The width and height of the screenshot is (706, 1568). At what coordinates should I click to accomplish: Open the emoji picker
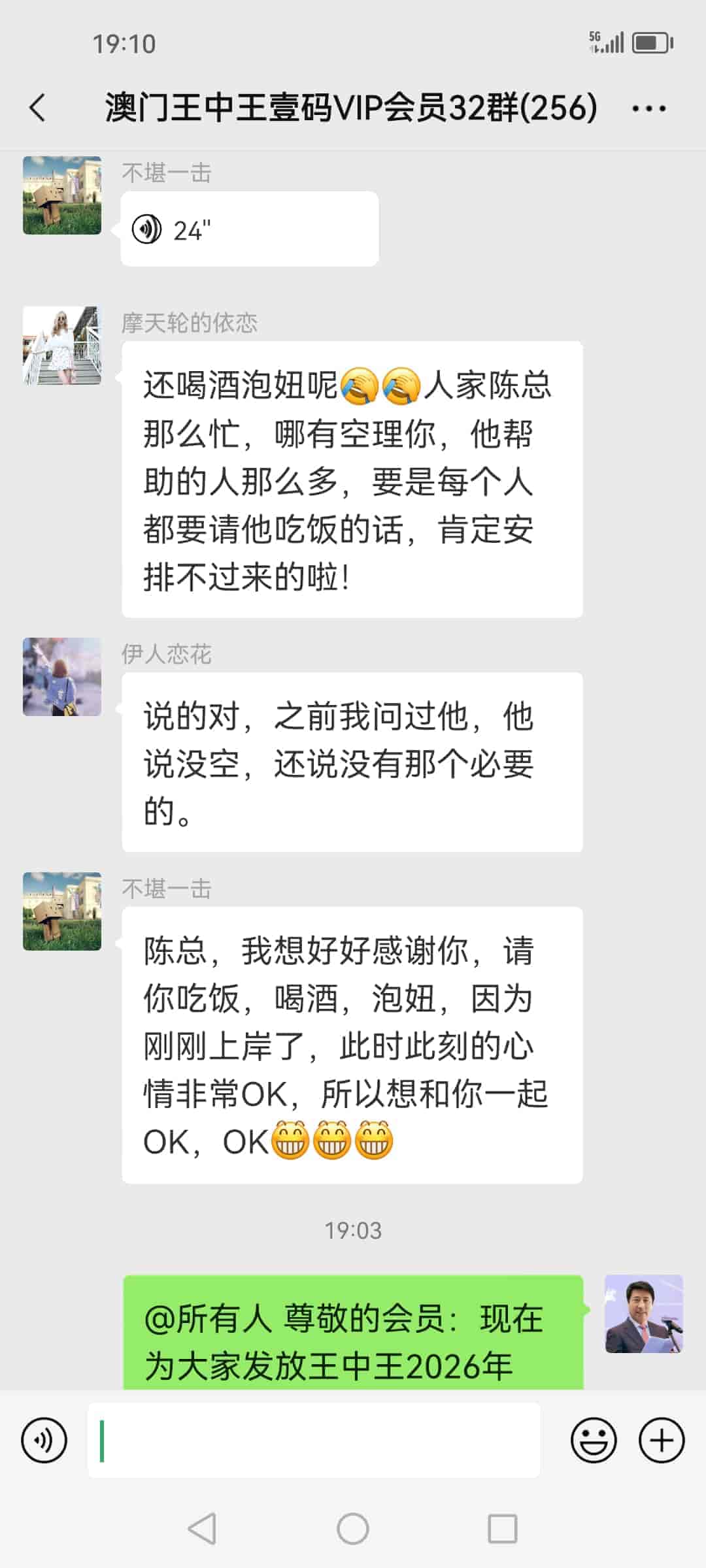594,1440
